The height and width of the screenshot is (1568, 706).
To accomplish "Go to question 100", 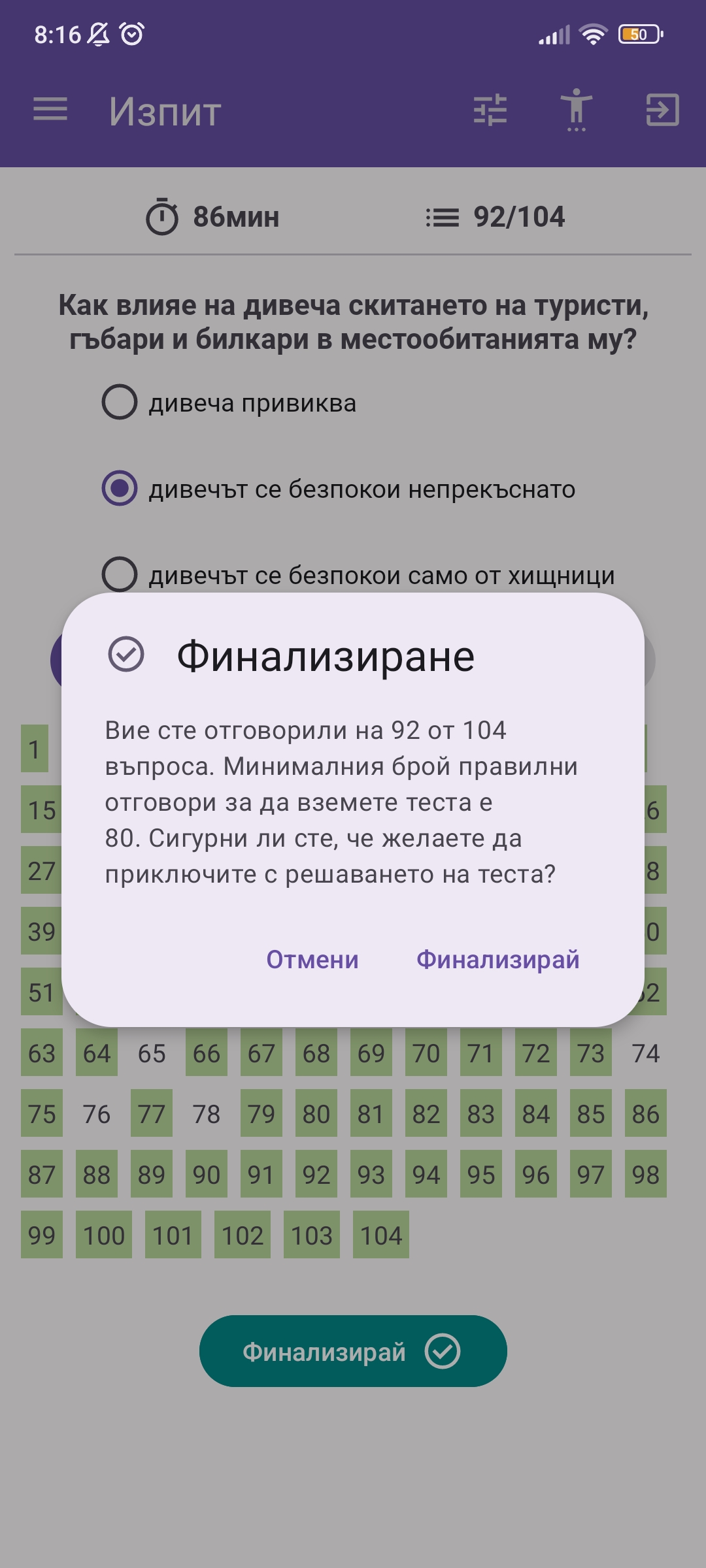I will point(104,1235).
